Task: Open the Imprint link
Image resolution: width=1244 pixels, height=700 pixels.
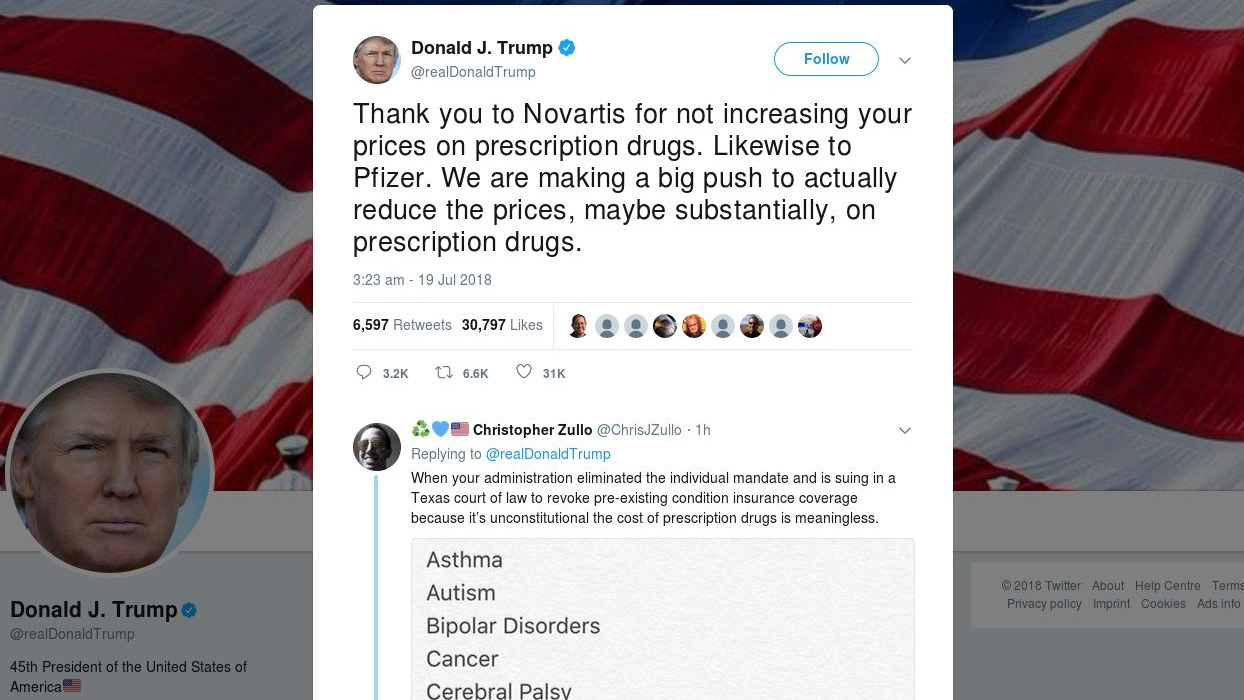Action: [x=1111, y=604]
